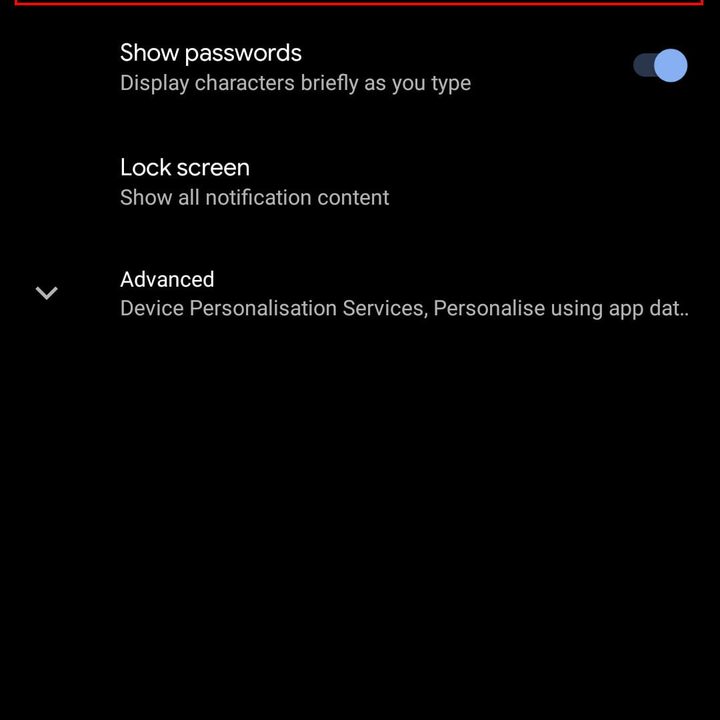Expand the Advanced section
This screenshot has height=720, width=720.
click(x=47, y=293)
